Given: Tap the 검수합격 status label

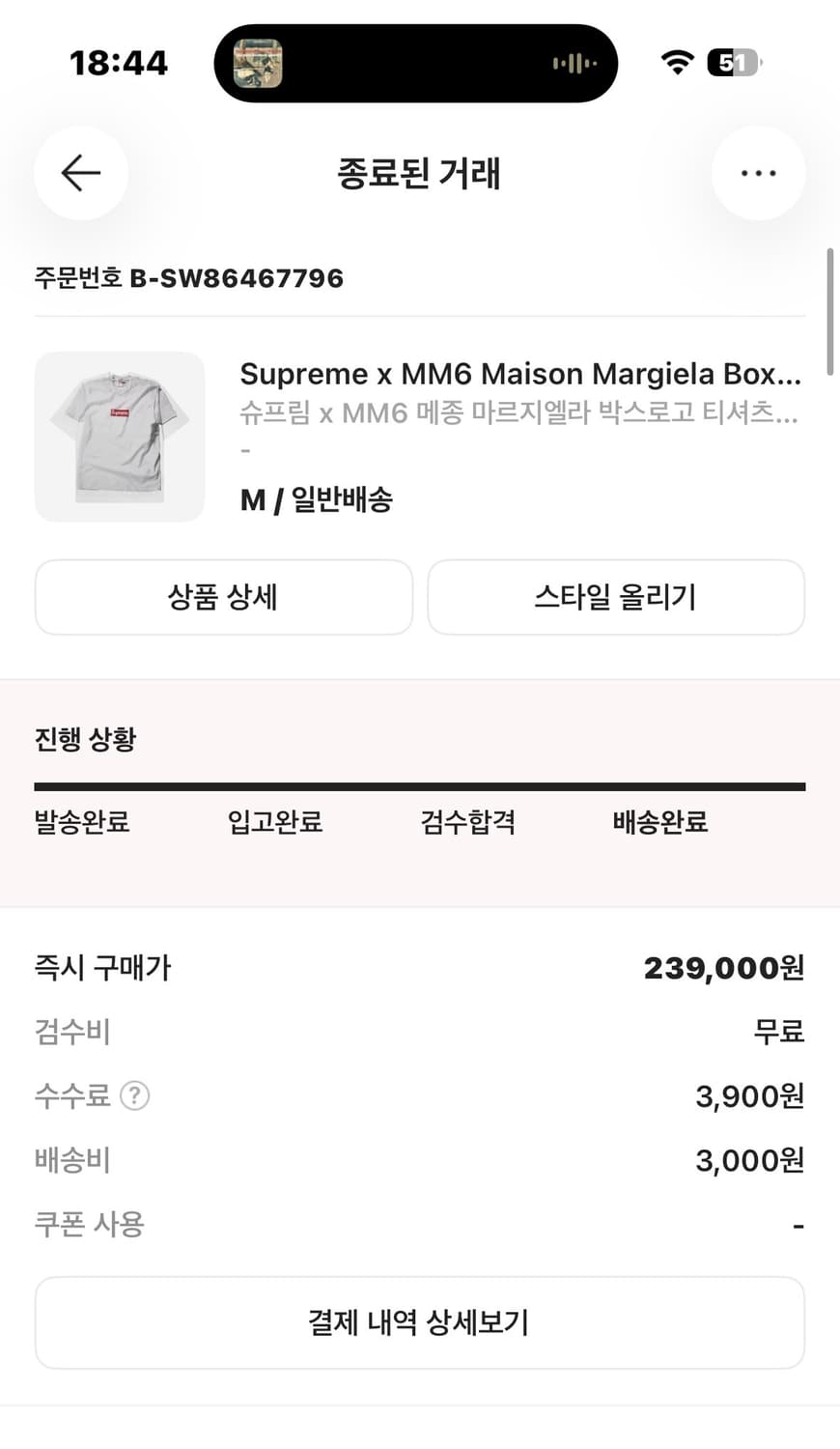Looking at the screenshot, I should (468, 822).
